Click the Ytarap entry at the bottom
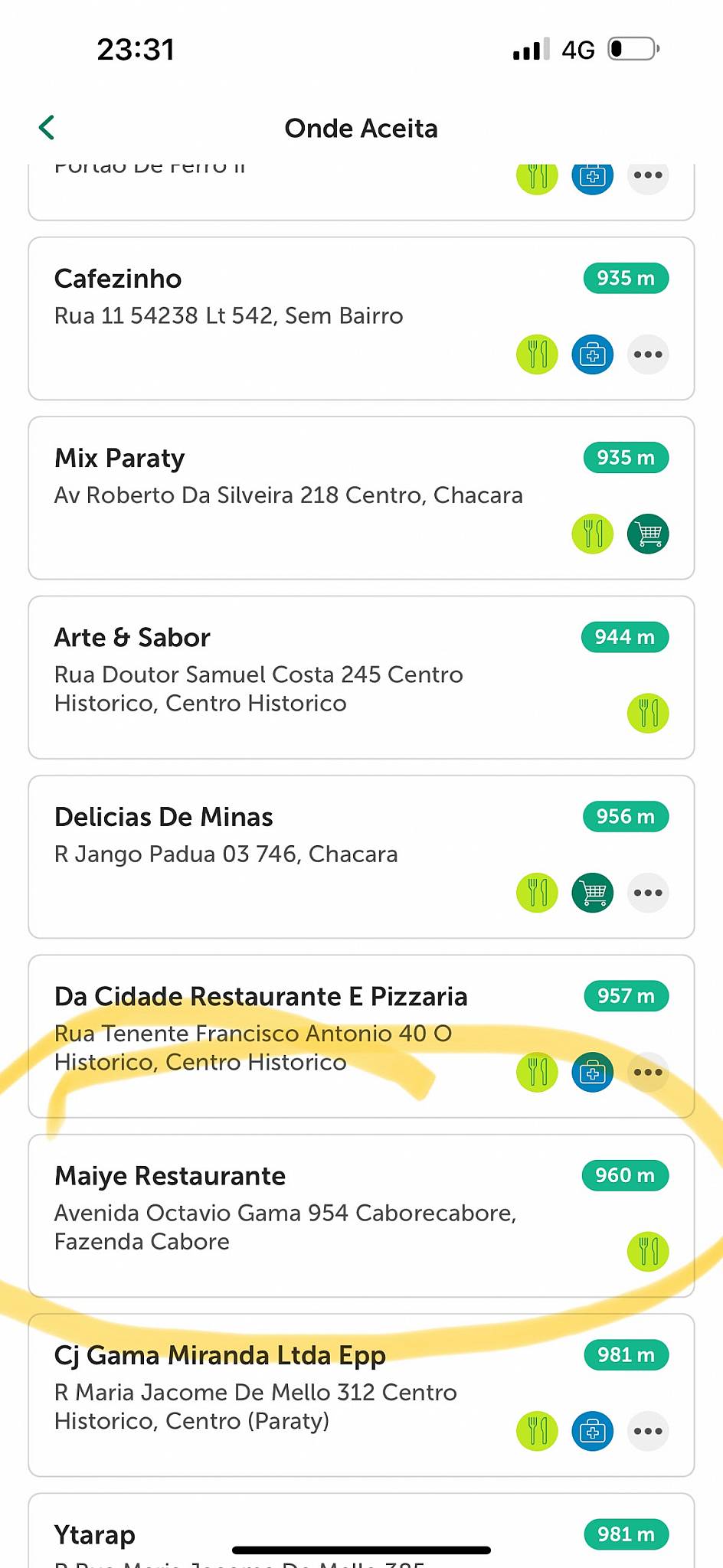 coord(94,1534)
